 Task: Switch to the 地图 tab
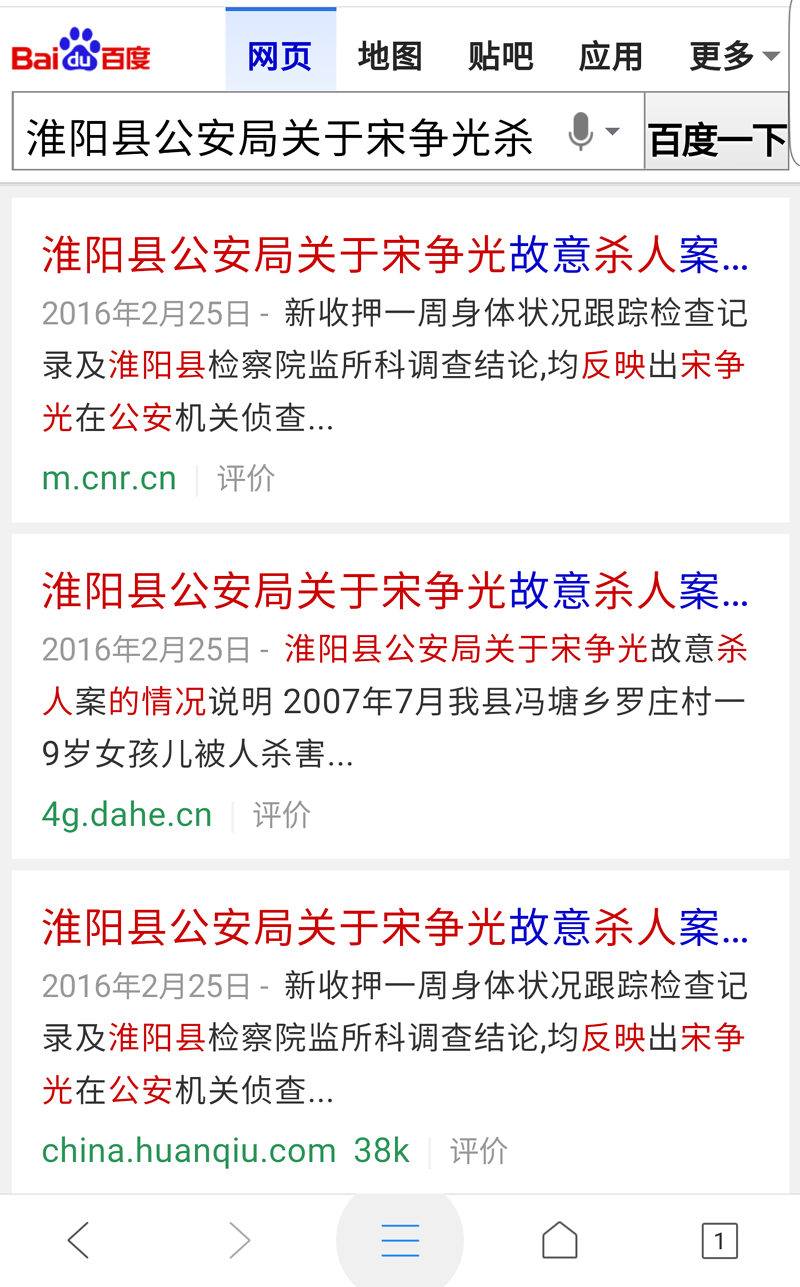pos(390,56)
